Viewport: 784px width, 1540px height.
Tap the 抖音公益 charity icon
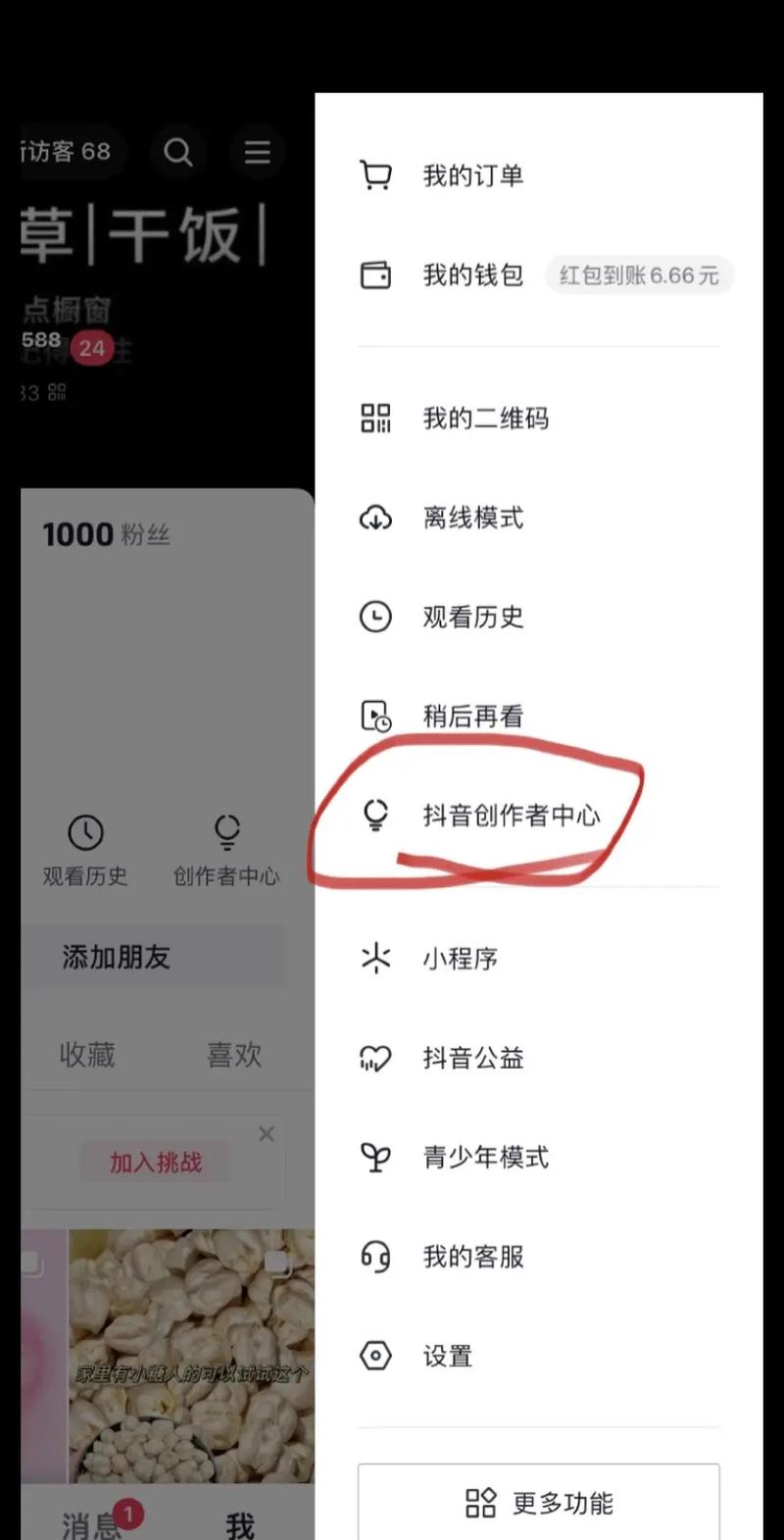click(375, 1058)
